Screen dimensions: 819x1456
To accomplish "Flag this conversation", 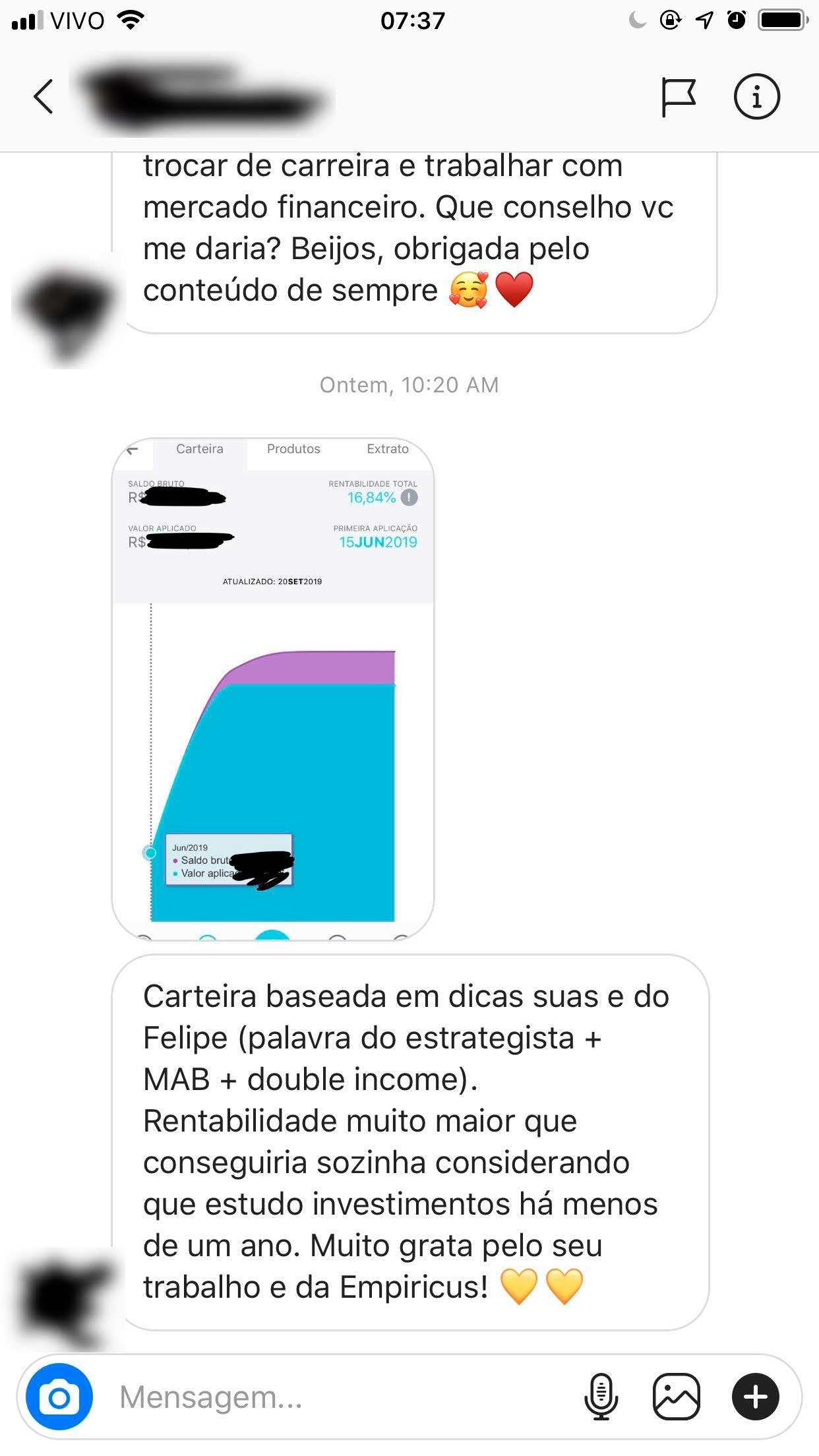I will pyautogui.click(x=678, y=98).
